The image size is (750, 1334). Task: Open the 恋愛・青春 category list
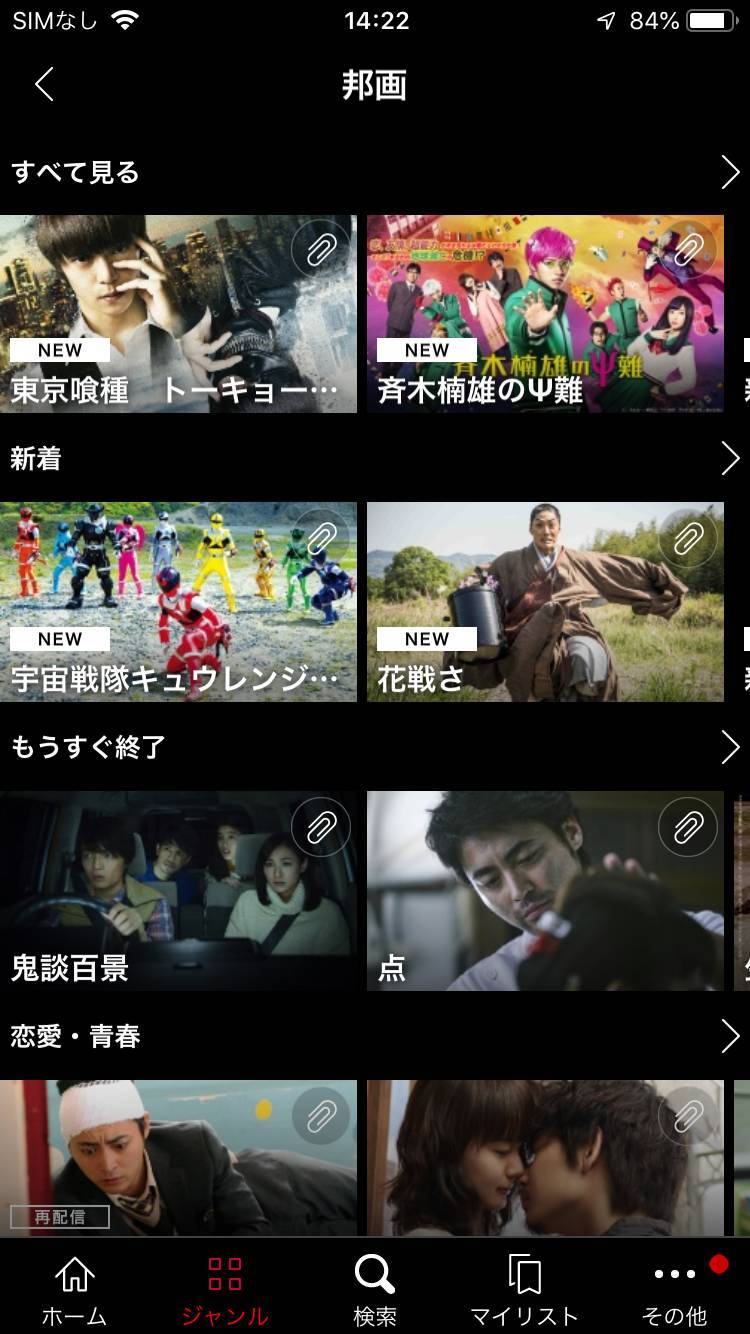pyautogui.click(x=729, y=1036)
